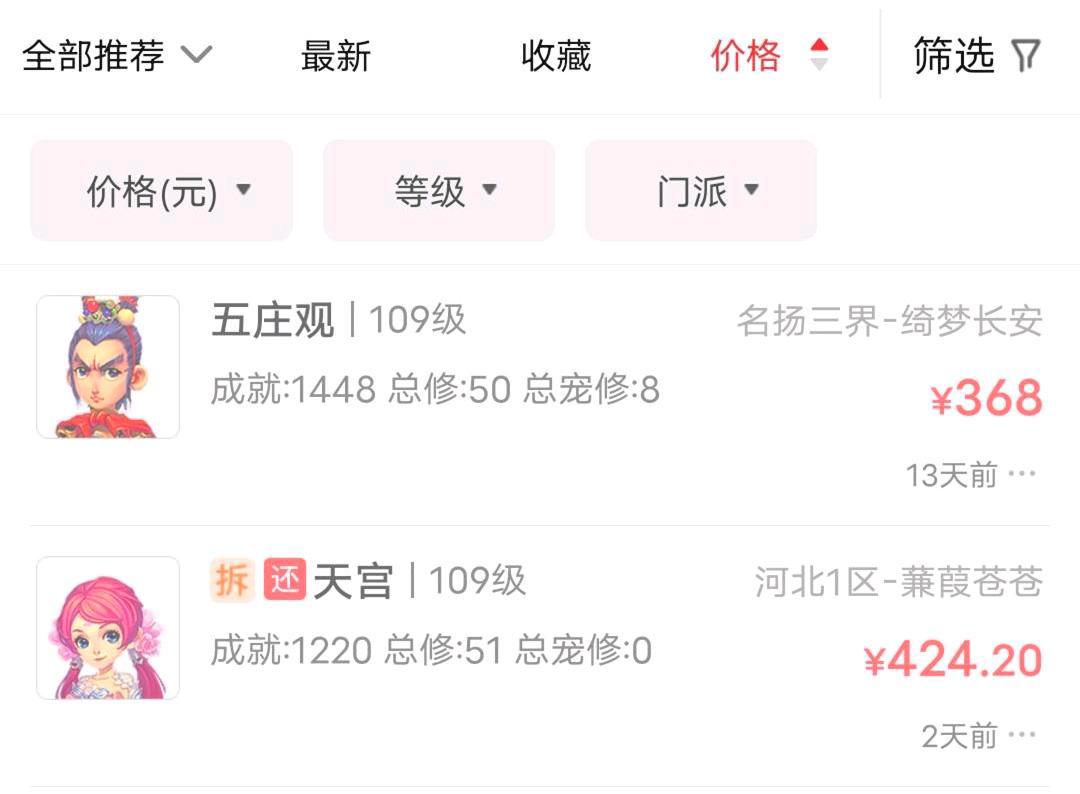This screenshot has width=1080, height=794.
Task: Open the 价格(元) range dropdown
Action: (162, 190)
